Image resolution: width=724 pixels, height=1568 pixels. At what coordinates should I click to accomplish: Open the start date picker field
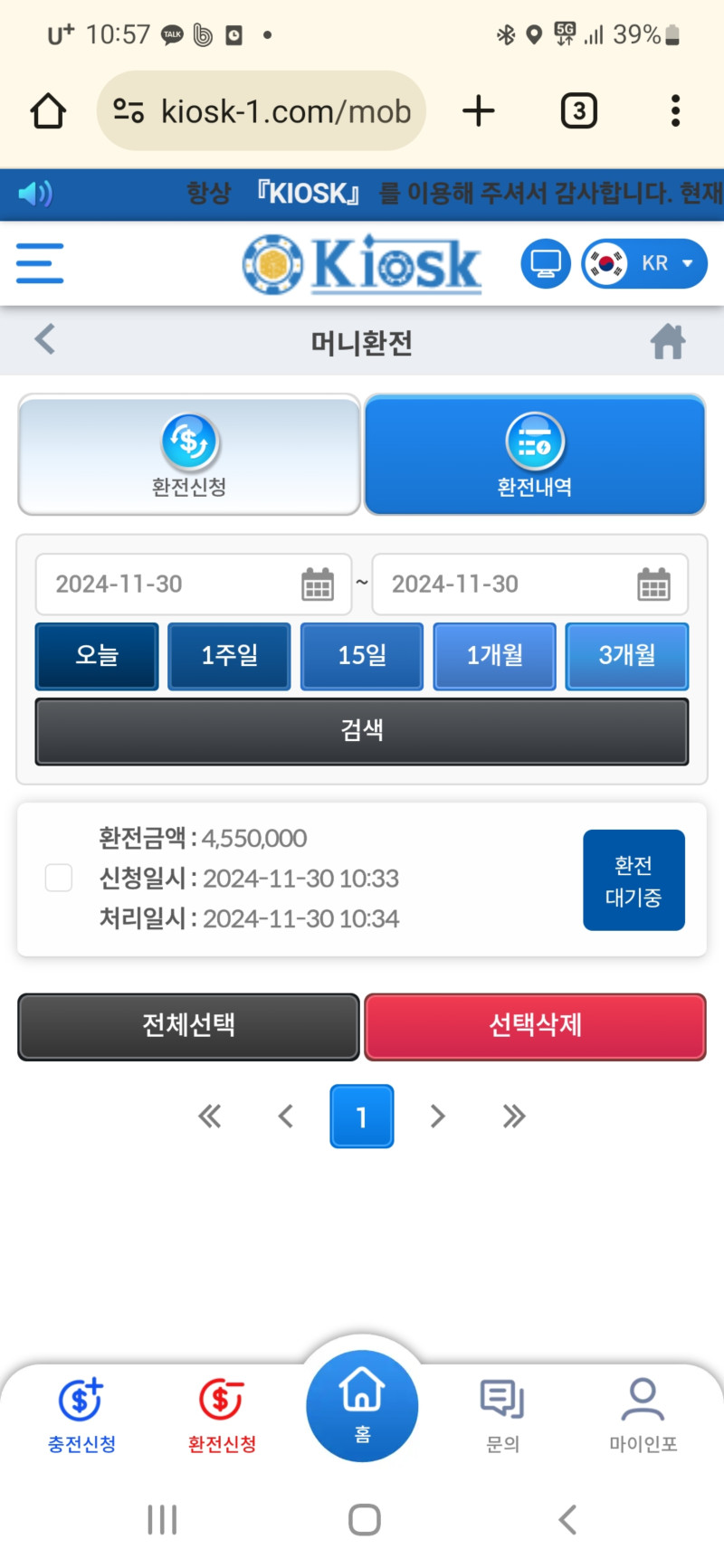pos(193,584)
